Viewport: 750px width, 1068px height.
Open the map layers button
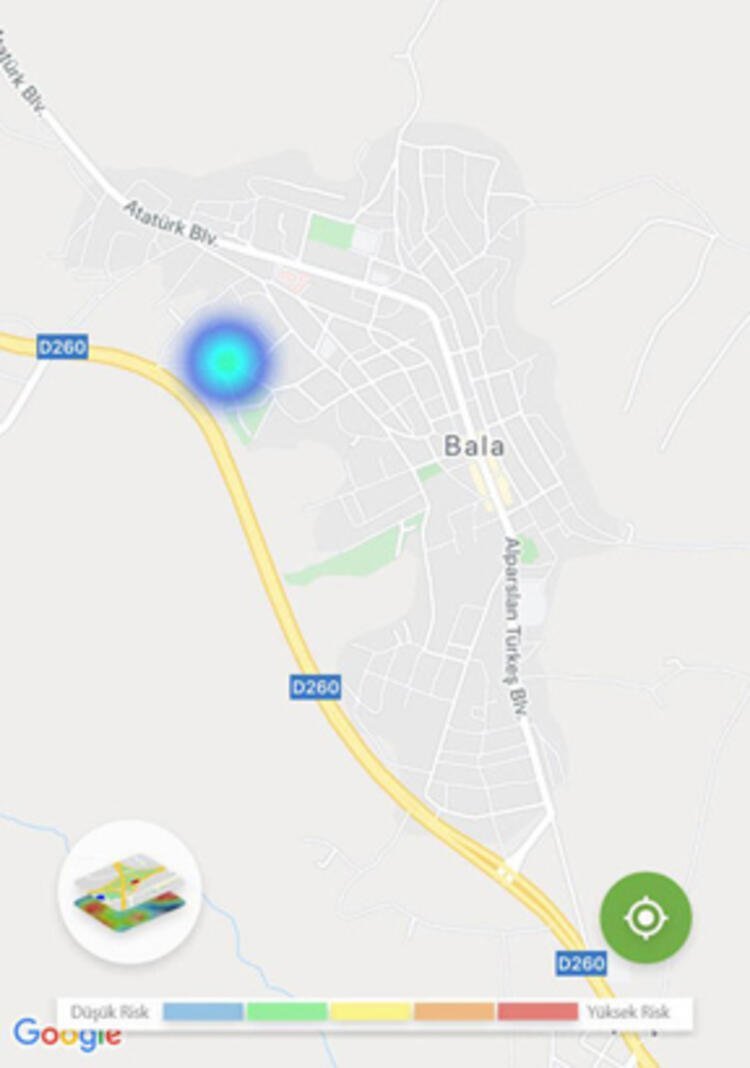(130, 892)
